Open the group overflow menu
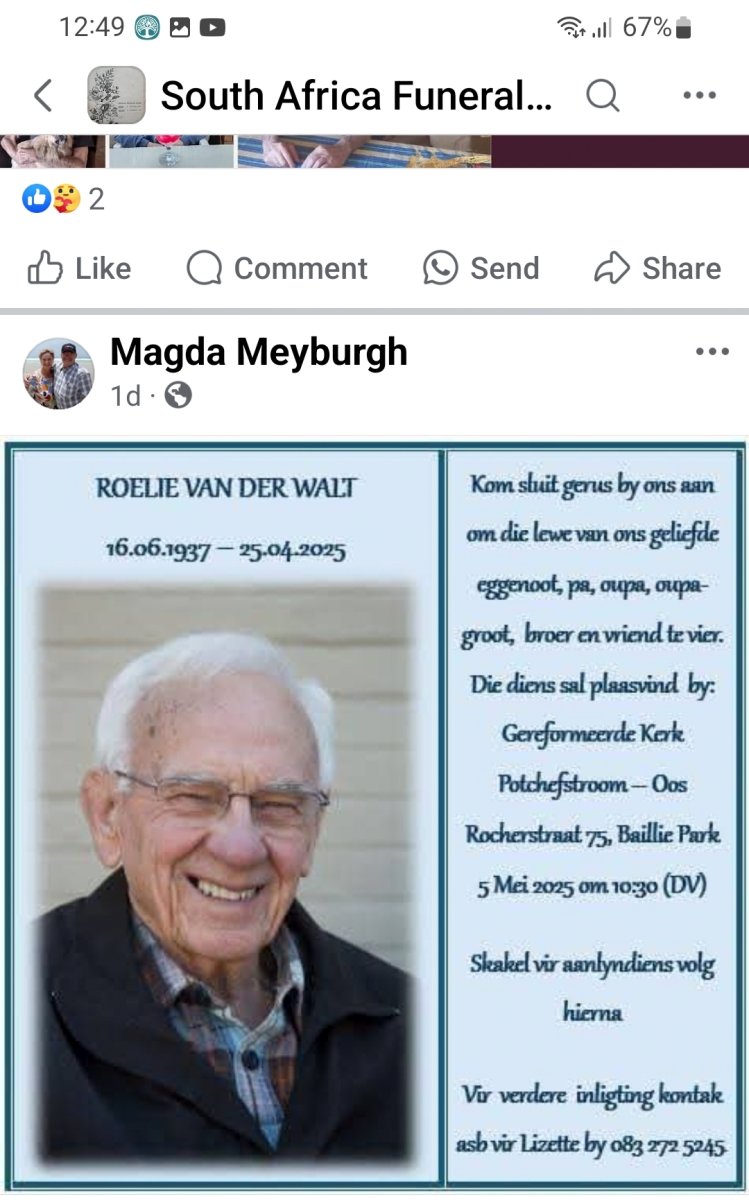The height and width of the screenshot is (1200, 749). pos(699,96)
